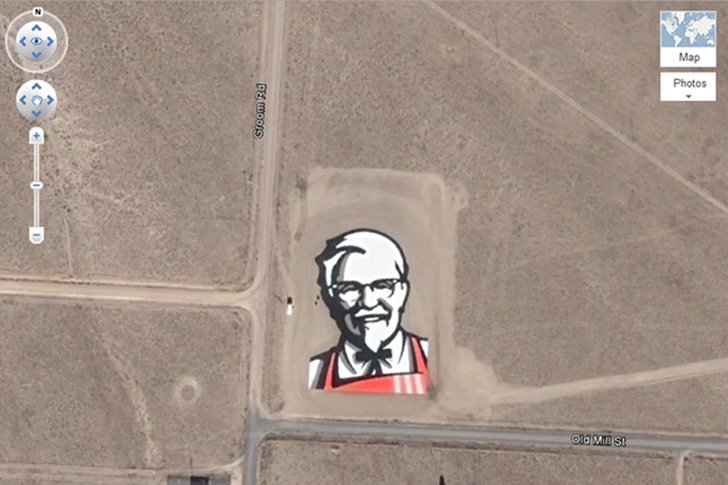Tap the zoom slider handle
This screenshot has height=485, width=728.
coord(37,185)
